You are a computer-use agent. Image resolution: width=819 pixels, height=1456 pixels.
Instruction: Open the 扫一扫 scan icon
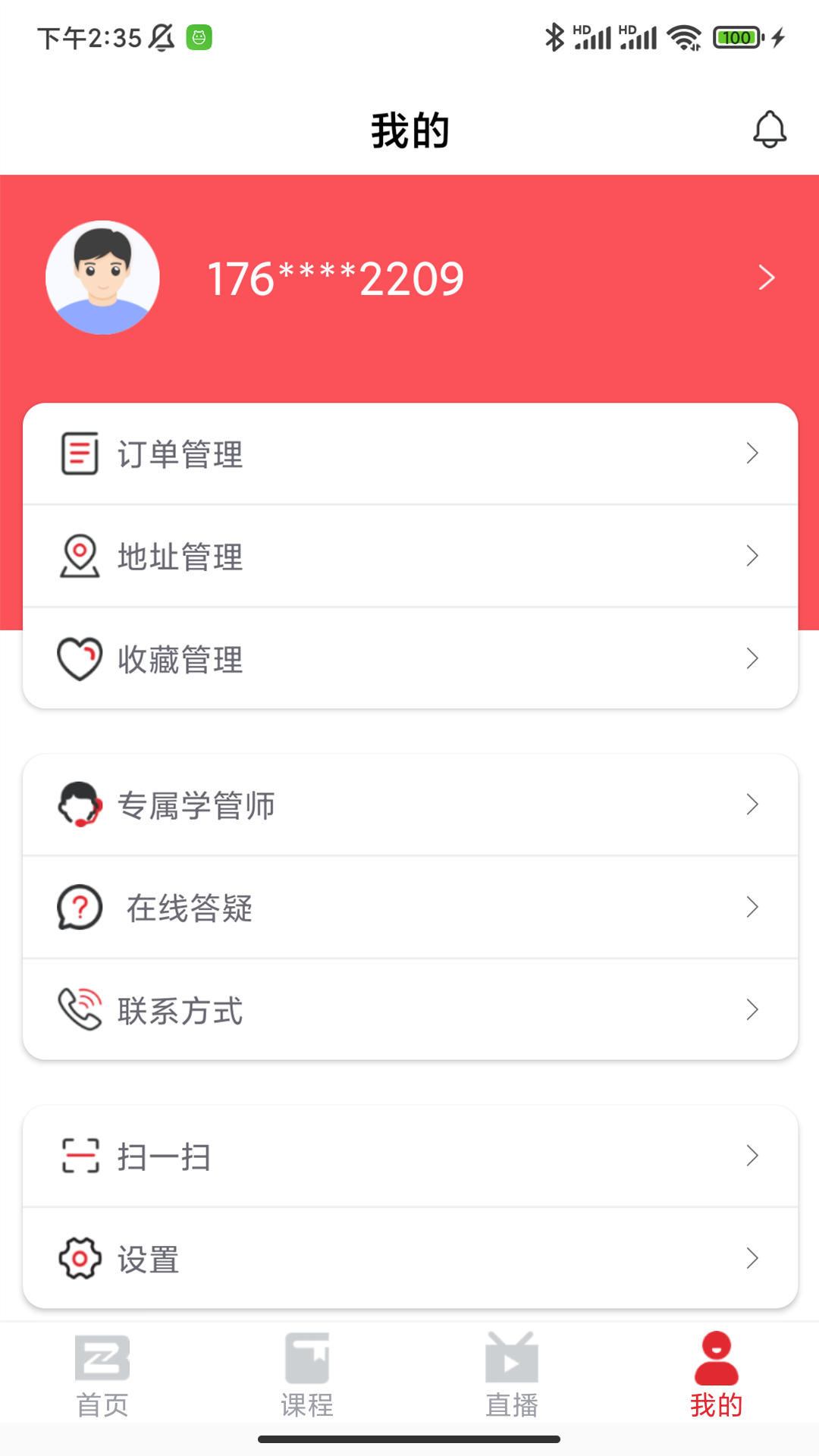(x=81, y=1156)
